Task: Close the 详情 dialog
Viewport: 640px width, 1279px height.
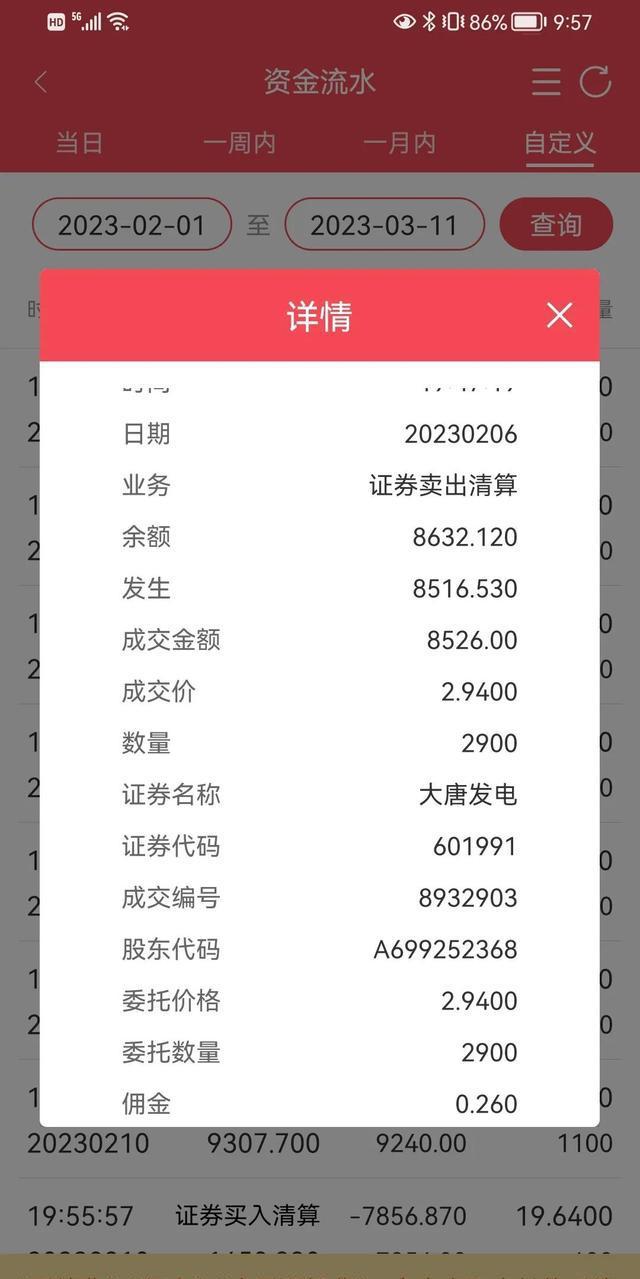Action: point(559,316)
